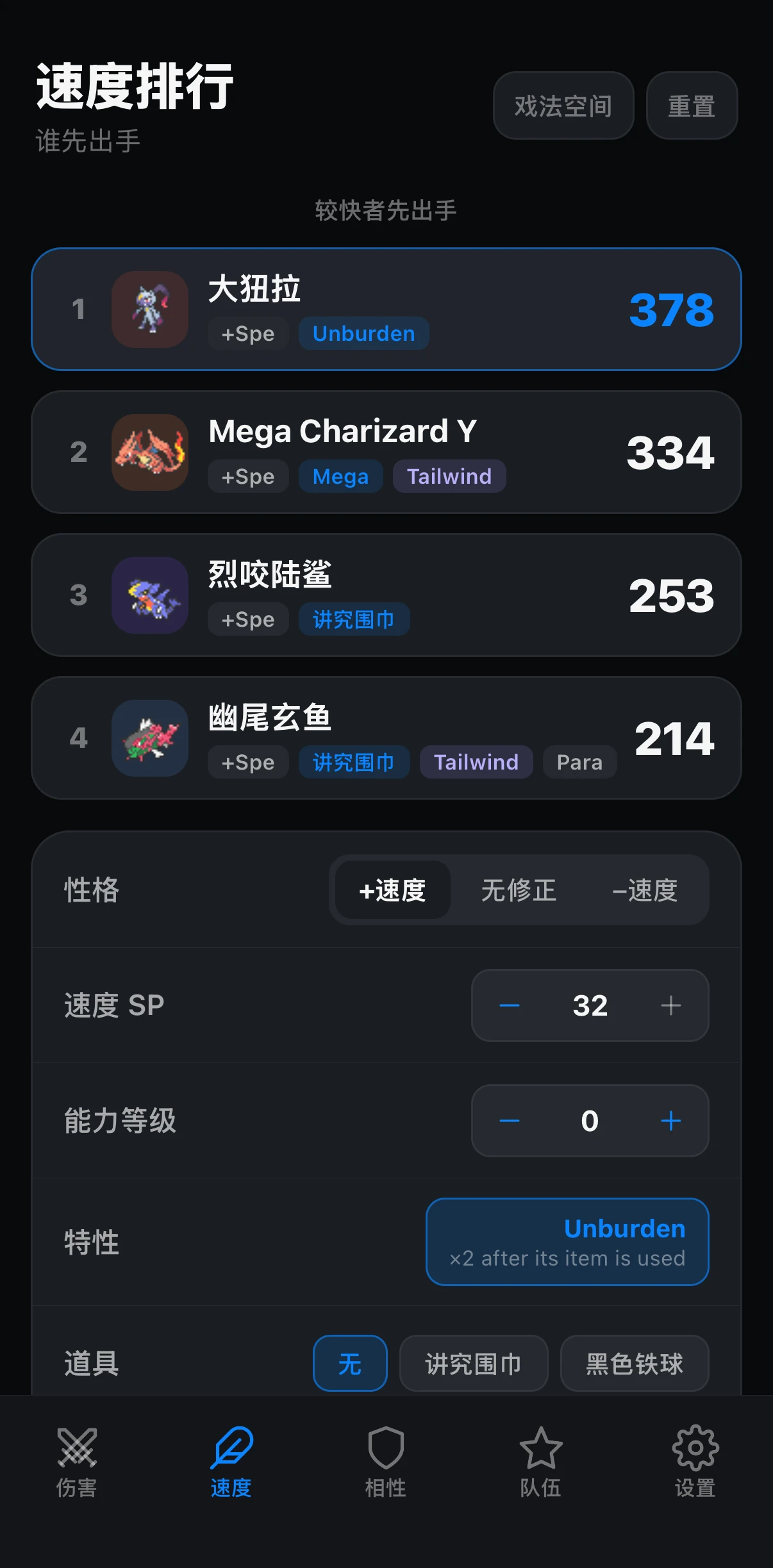Choose the 无修正 nature option
Screen dimensions: 773x1568
pyautogui.click(x=519, y=890)
